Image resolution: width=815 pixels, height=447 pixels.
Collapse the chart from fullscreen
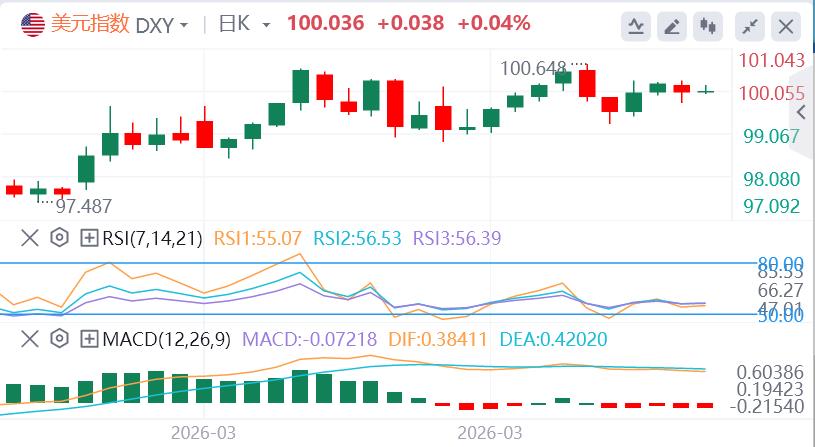[750, 25]
